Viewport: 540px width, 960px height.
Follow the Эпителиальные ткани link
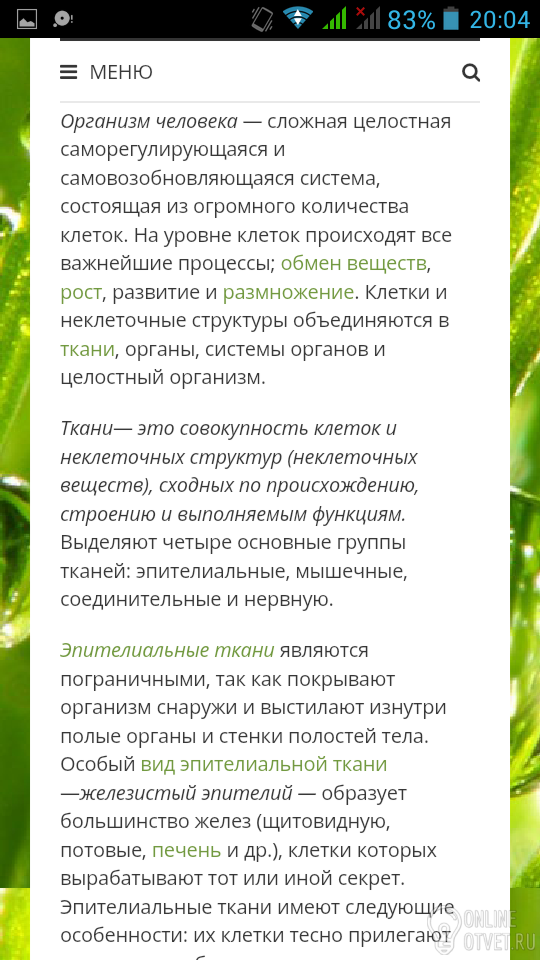[167, 650]
